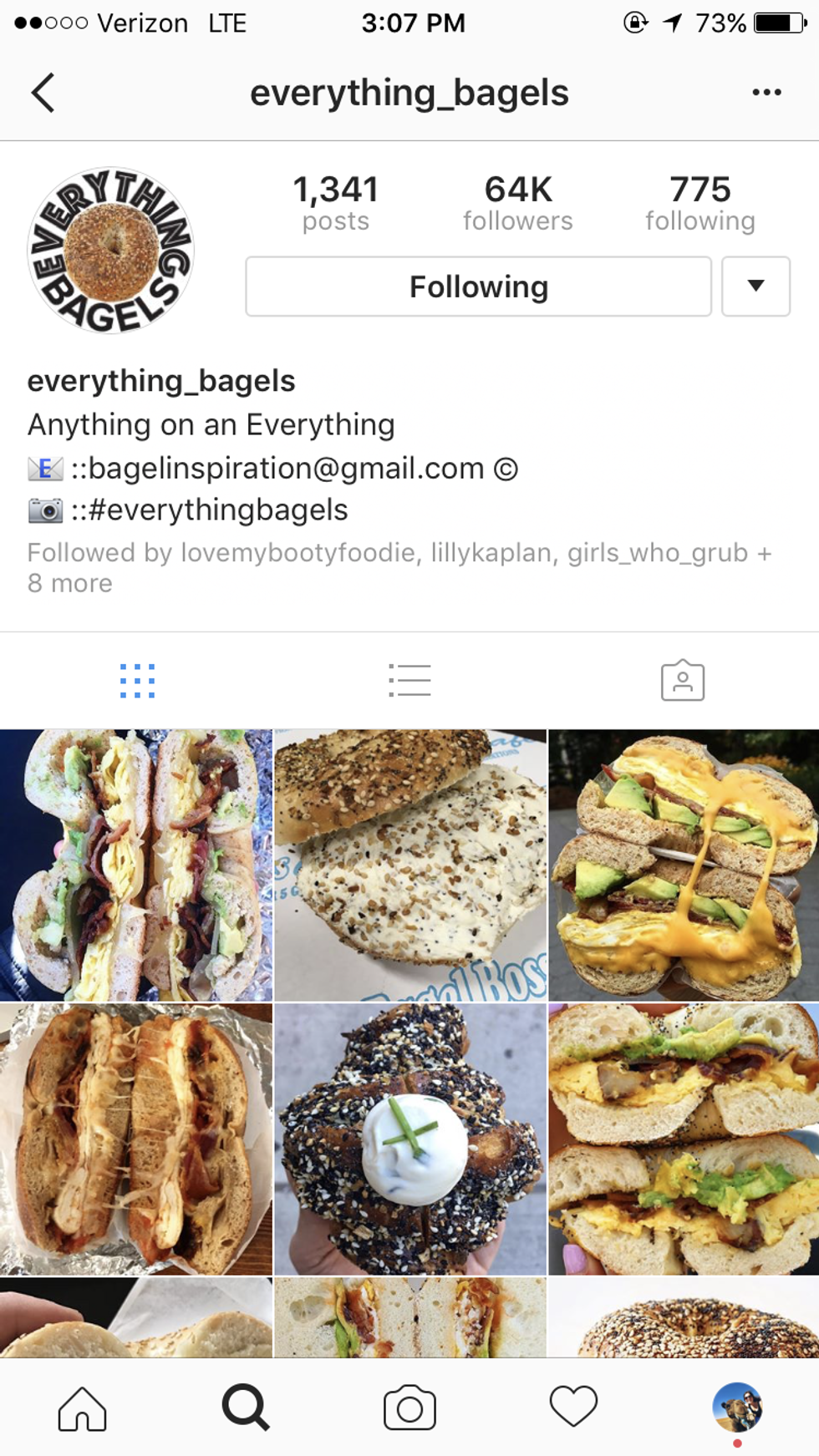The image size is (819, 1456).
Task: Open the Activity heart tab
Action: point(573,1408)
